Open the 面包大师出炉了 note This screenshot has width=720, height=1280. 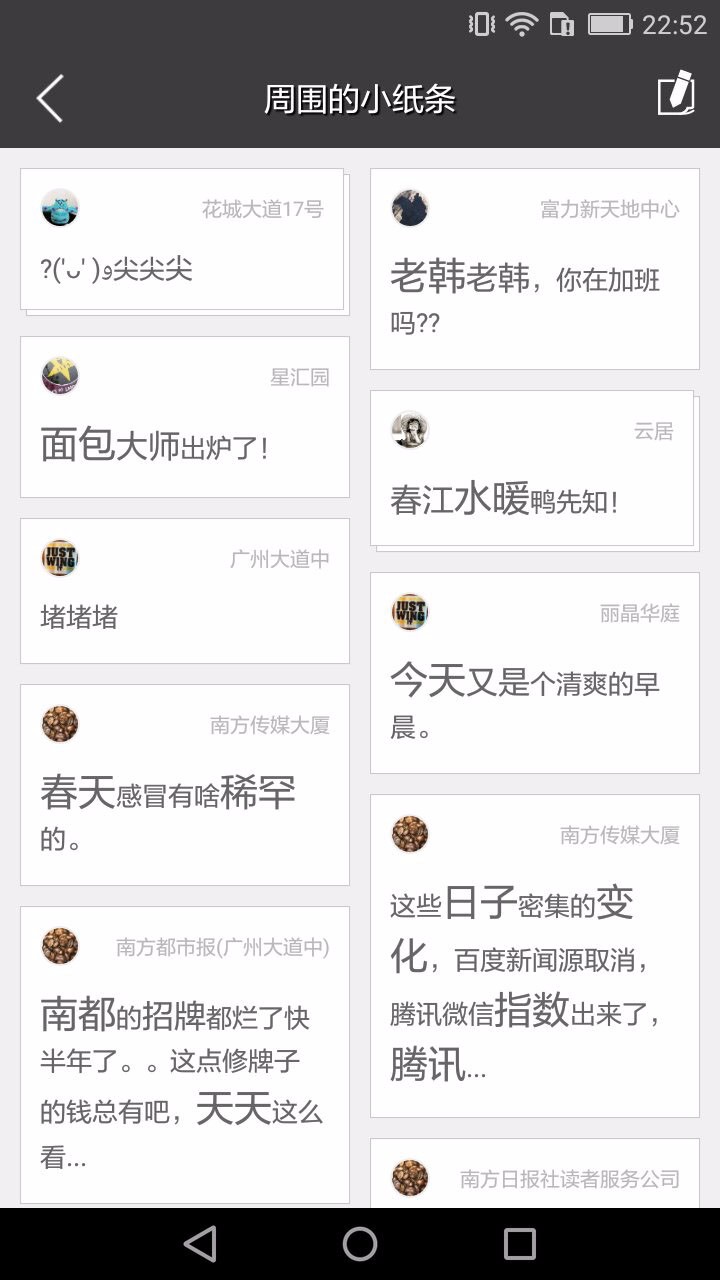click(x=184, y=417)
